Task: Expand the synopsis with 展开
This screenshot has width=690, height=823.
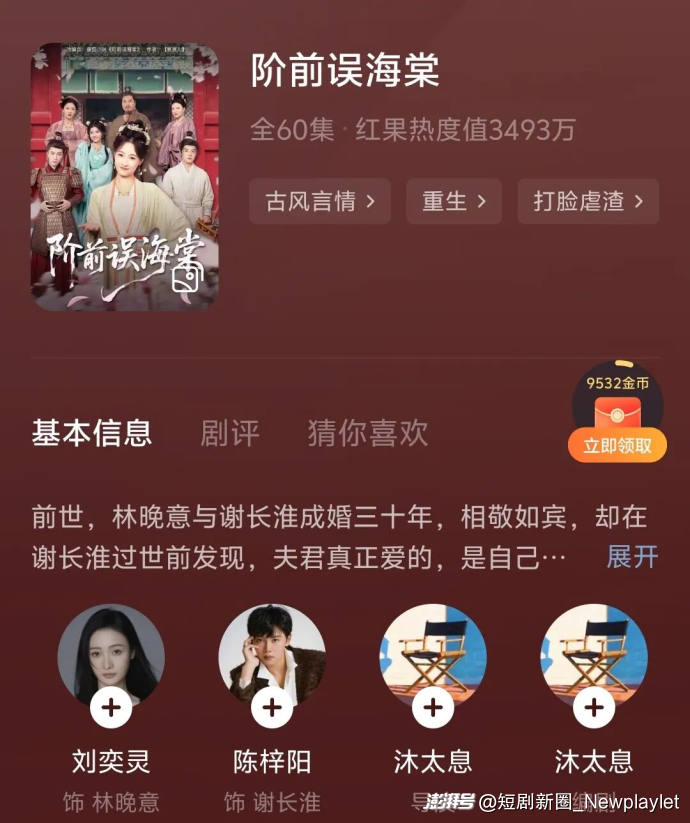Action: [632, 556]
